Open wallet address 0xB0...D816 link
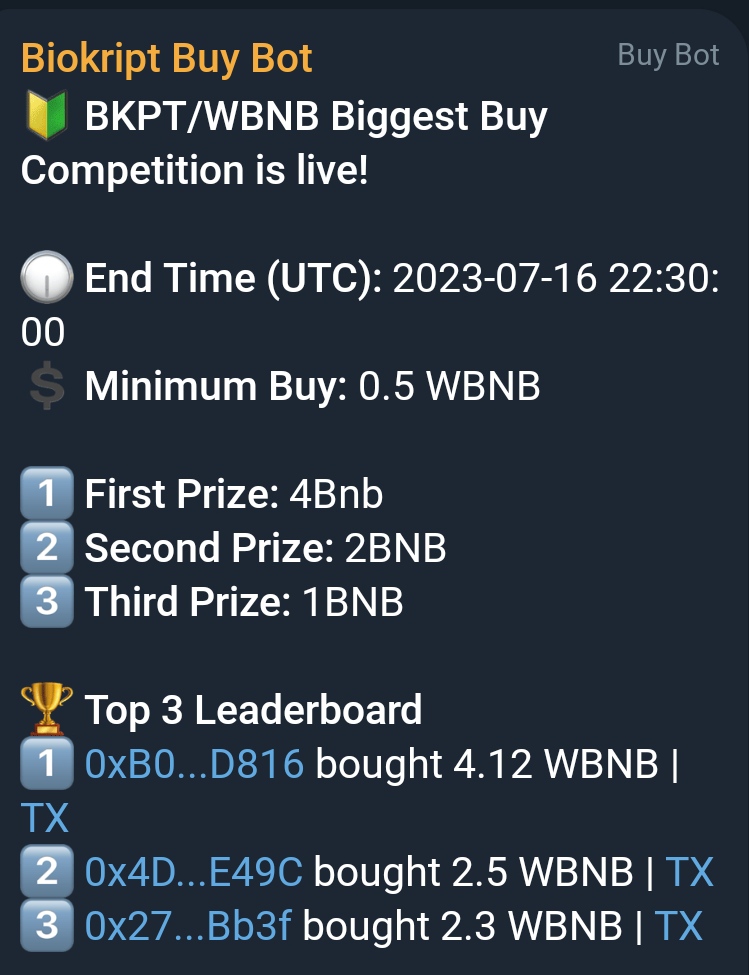Viewport: 749px width, 975px height. [x=194, y=764]
